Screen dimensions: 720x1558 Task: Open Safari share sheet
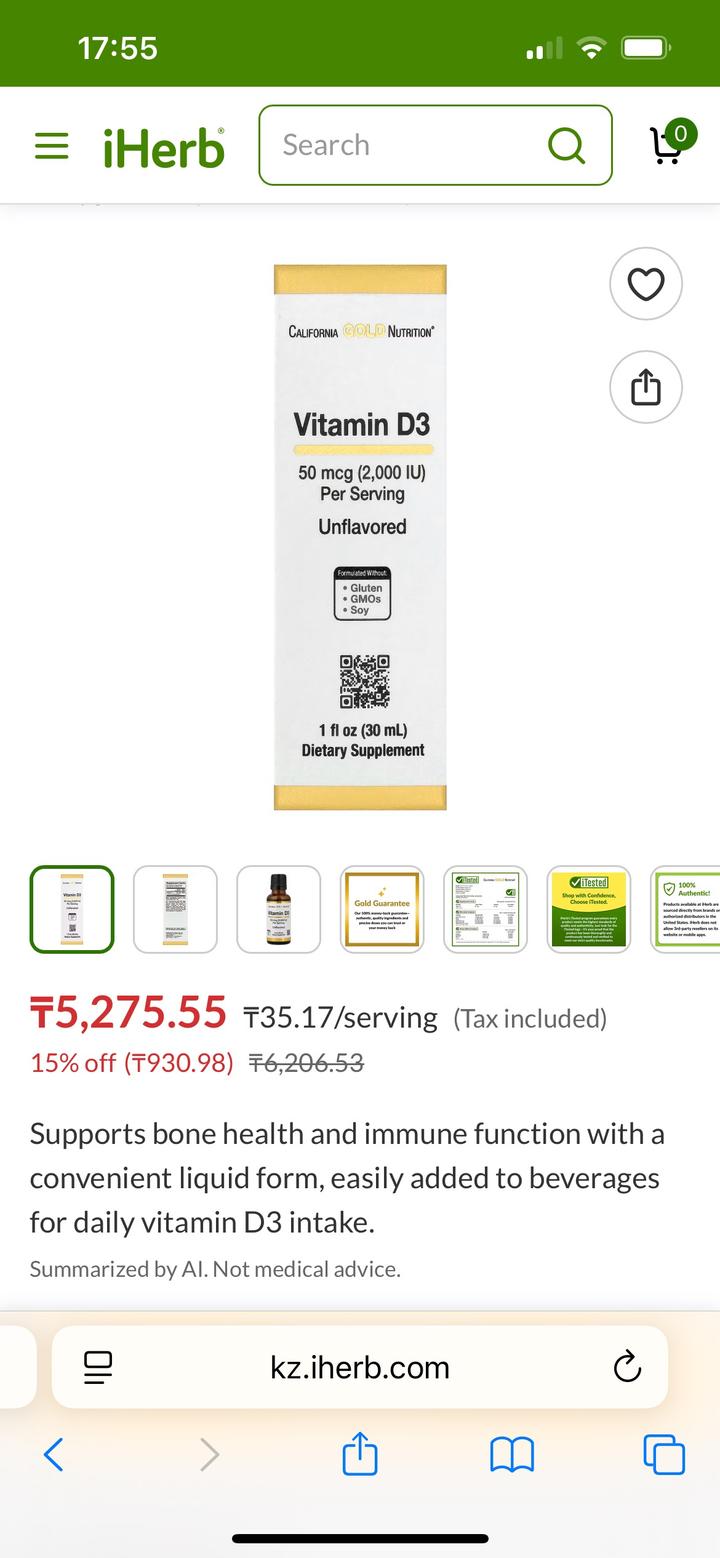click(x=360, y=1454)
